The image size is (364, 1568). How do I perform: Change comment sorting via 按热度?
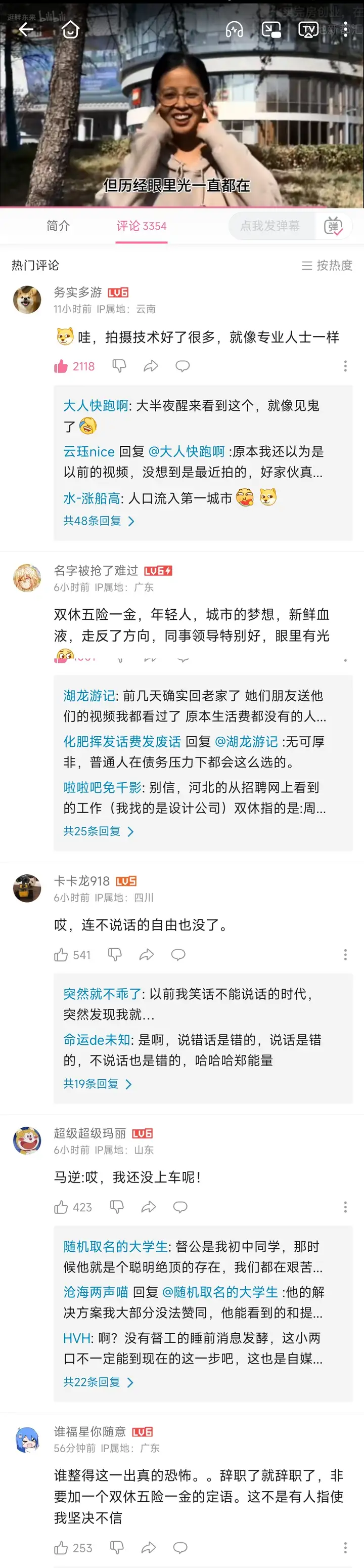click(327, 266)
